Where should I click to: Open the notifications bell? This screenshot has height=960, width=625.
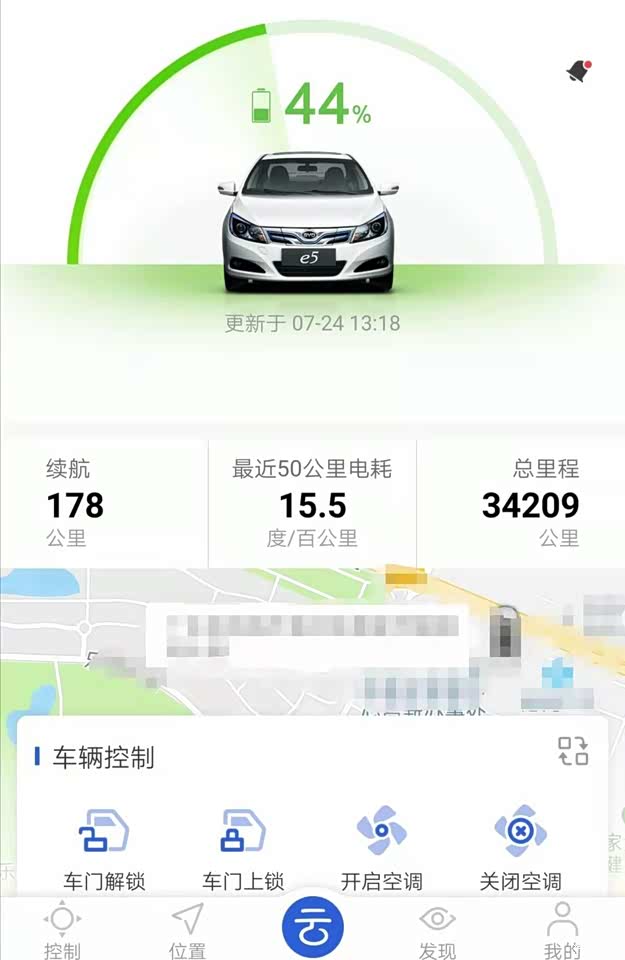point(578,70)
